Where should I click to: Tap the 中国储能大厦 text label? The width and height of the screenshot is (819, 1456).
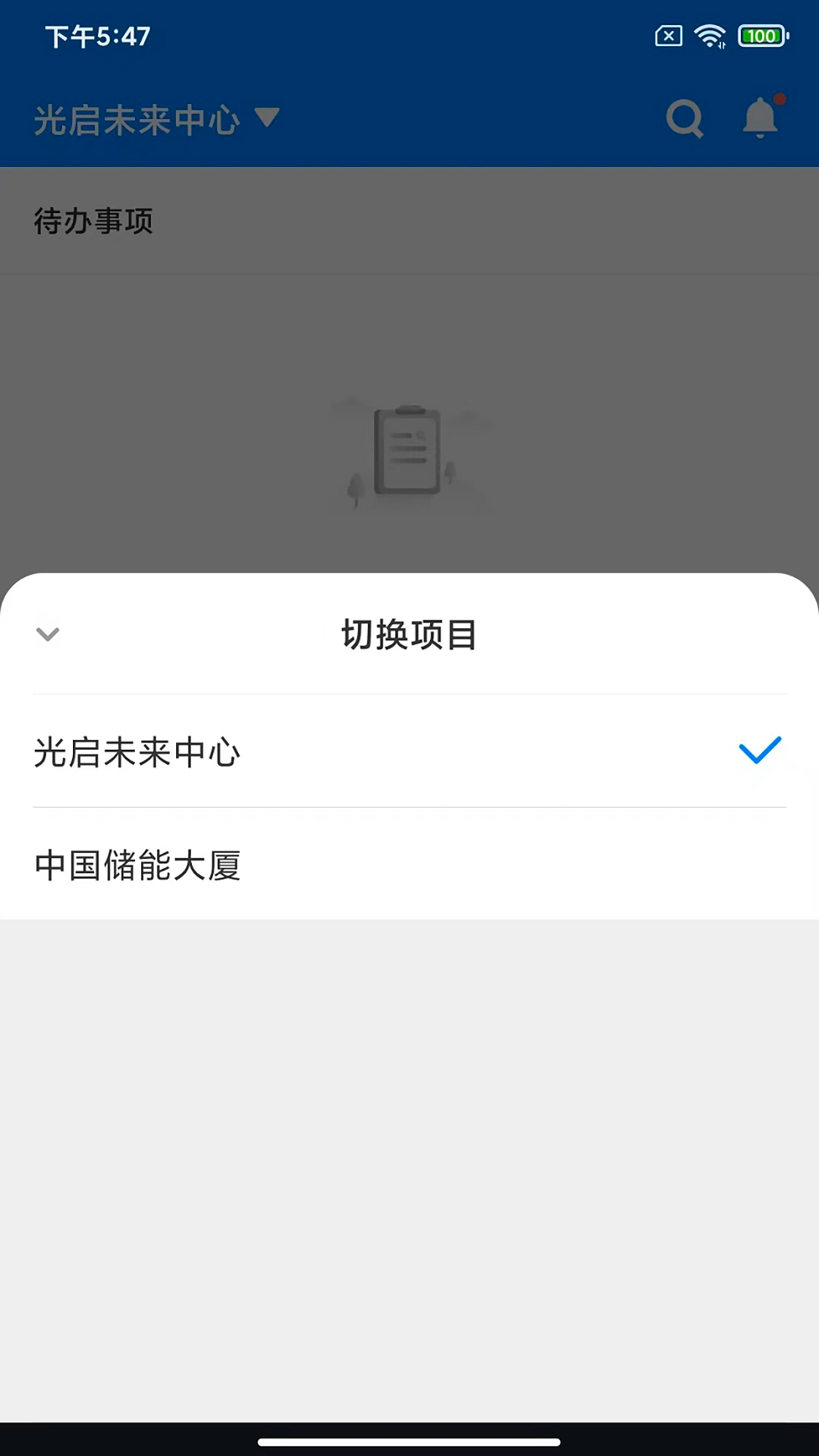pyautogui.click(x=136, y=864)
